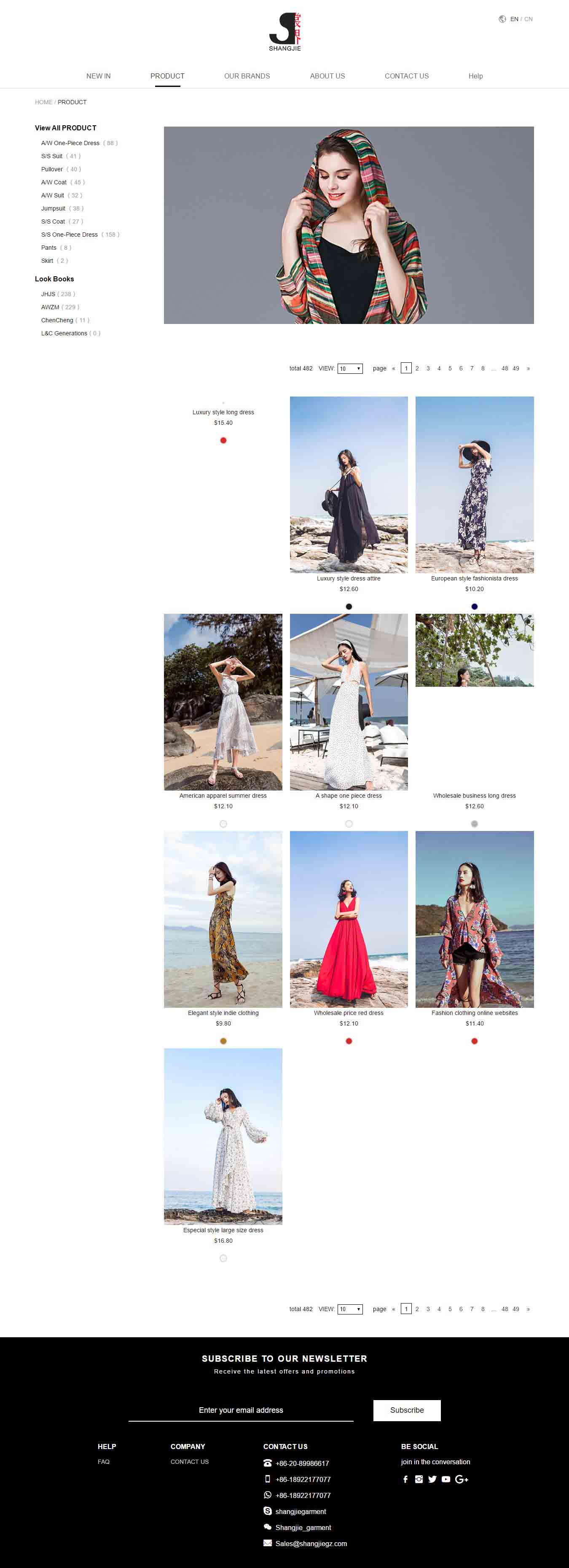Go to CONTACT US in top navigation
The width and height of the screenshot is (569, 1568).
[x=406, y=76]
